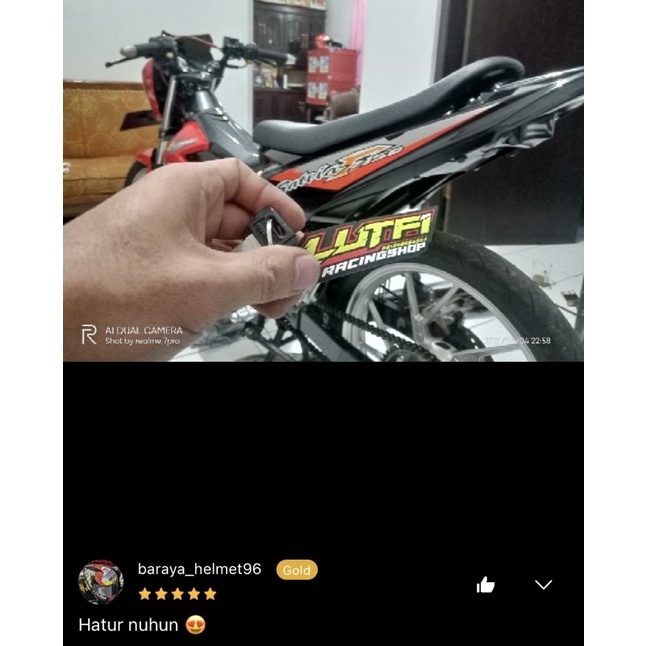Screen dimensions: 646x646
Task: Collapse the review text with the chevron
Action: coord(543,585)
